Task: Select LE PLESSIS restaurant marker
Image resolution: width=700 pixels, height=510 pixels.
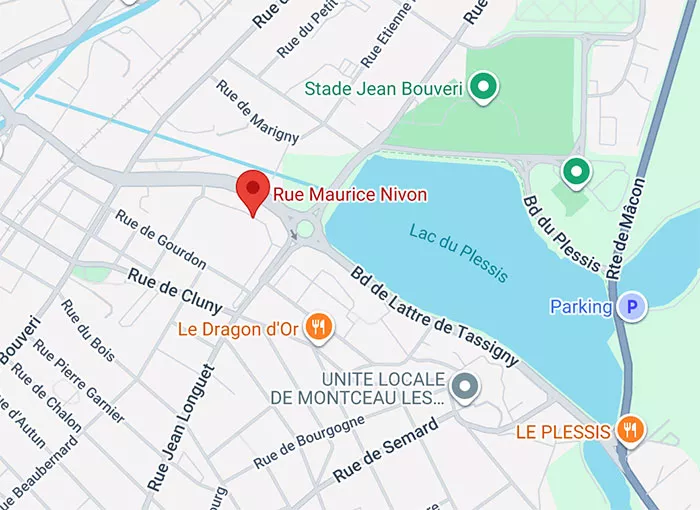Action: click(631, 431)
